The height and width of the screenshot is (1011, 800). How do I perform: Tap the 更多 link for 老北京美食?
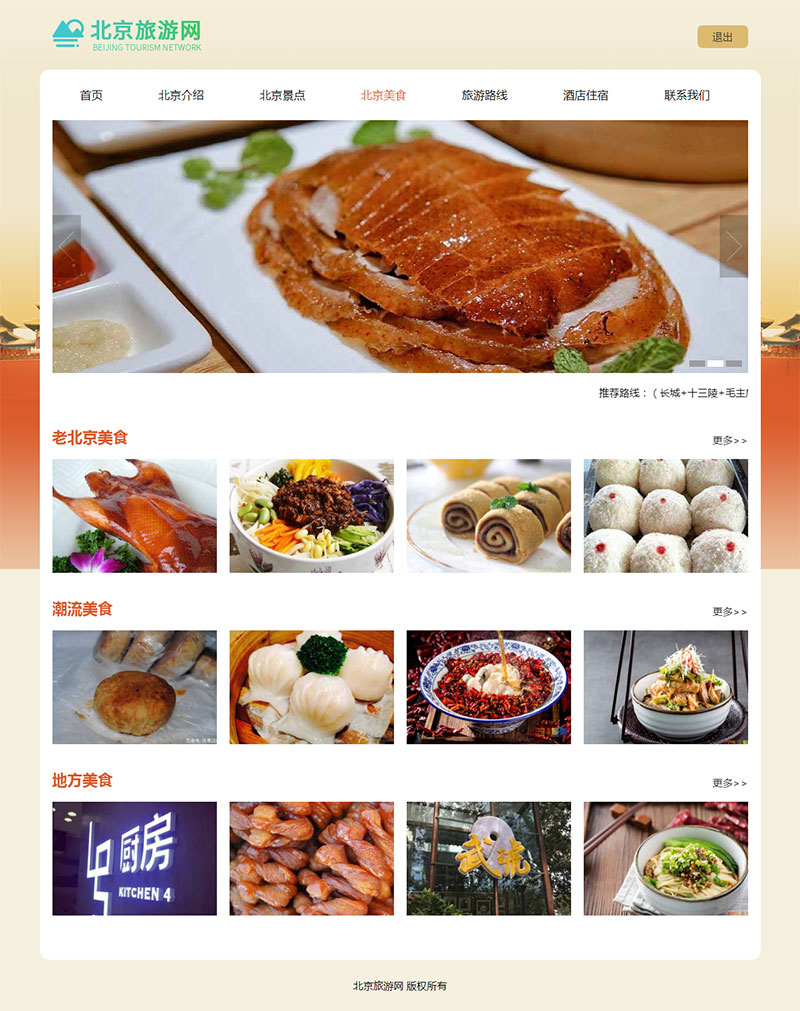[729, 440]
